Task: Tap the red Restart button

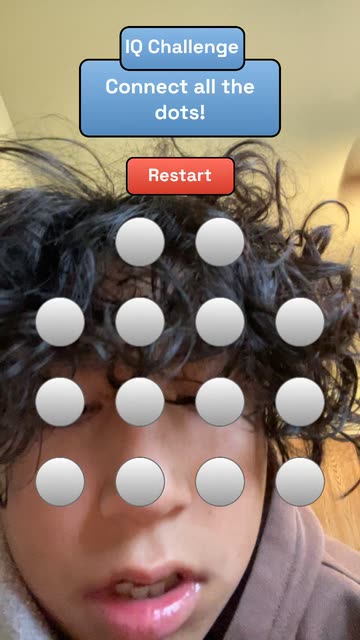Action: click(180, 176)
